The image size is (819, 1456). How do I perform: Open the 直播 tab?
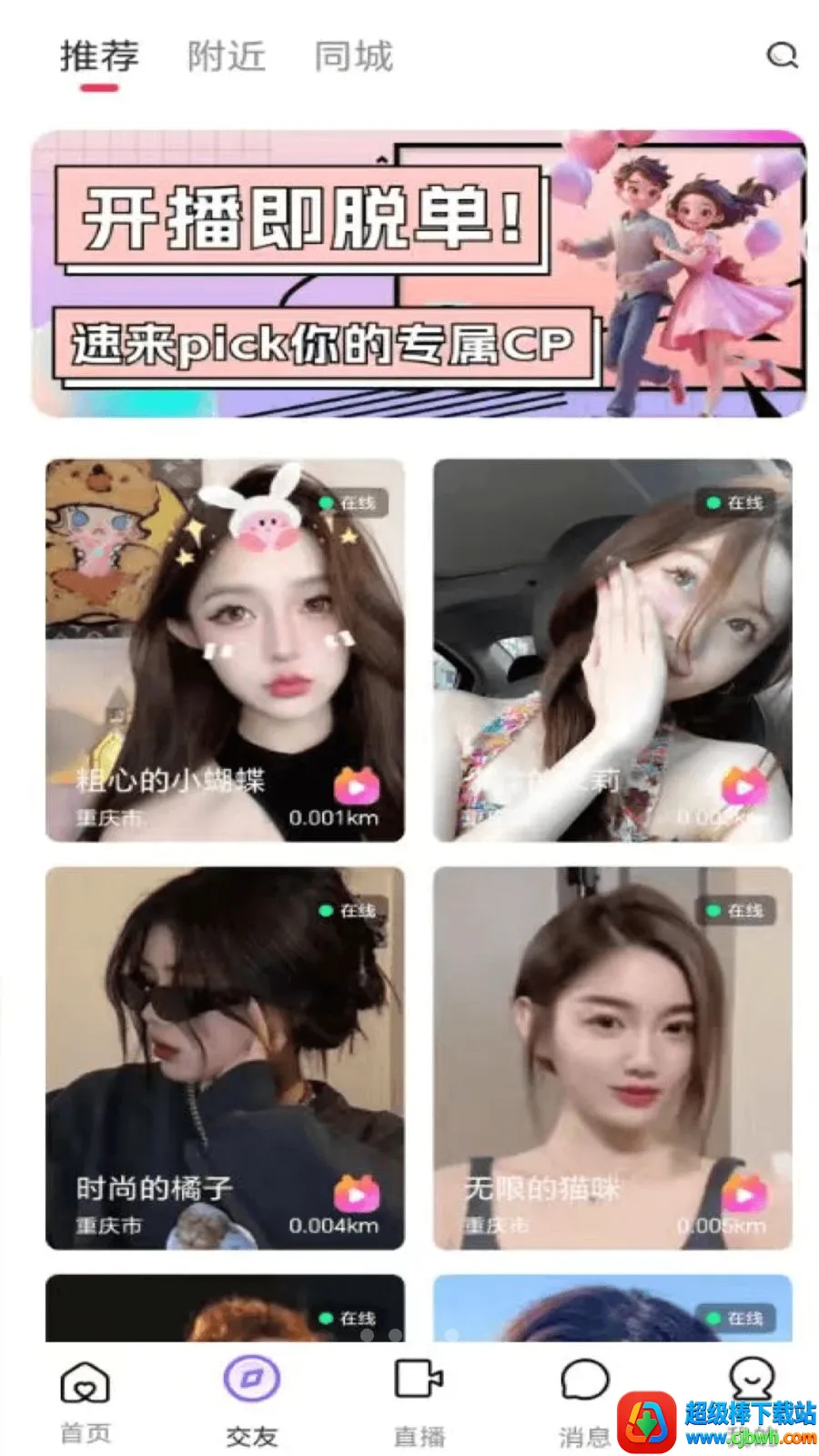(x=419, y=1401)
